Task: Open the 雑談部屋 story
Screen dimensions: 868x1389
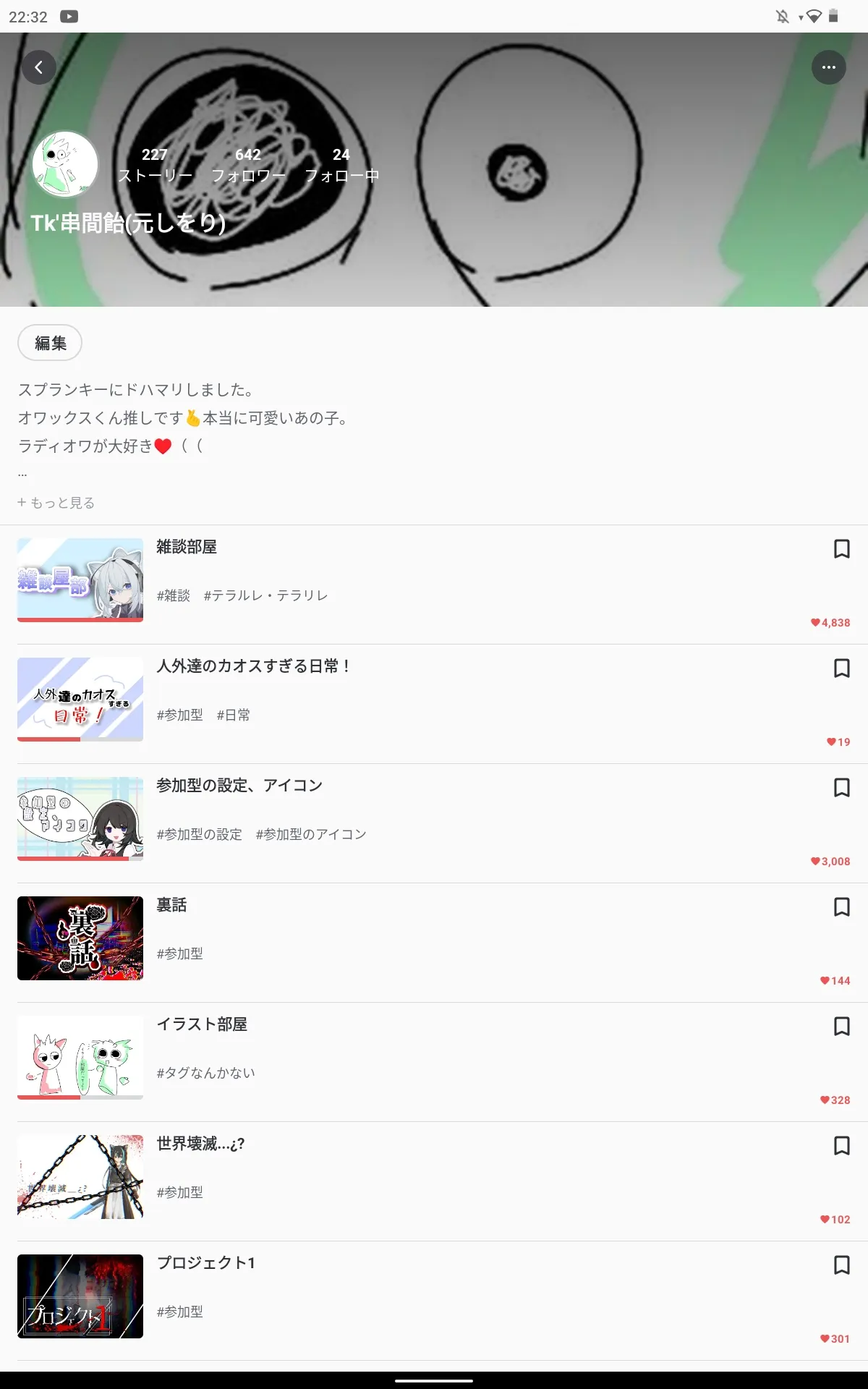Action: tap(434, 585)
